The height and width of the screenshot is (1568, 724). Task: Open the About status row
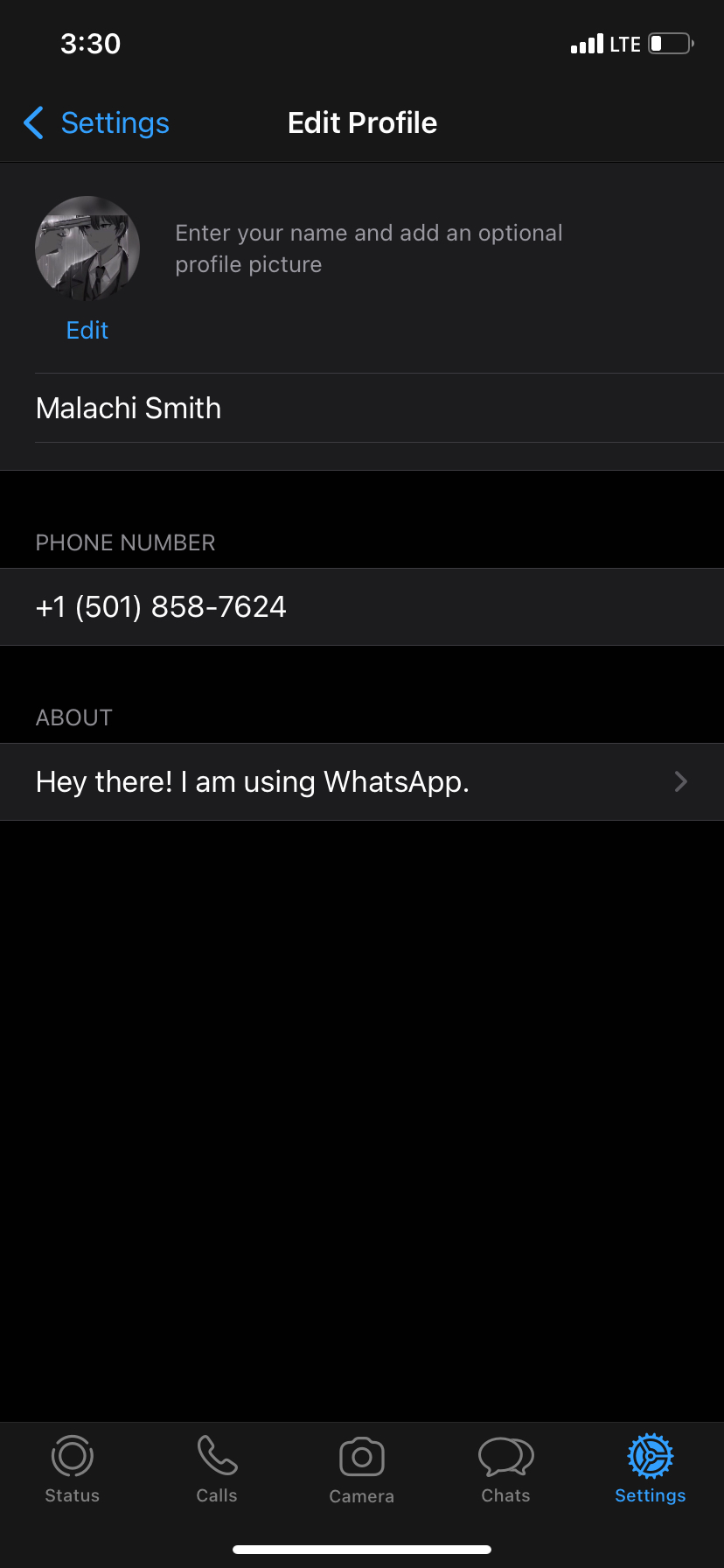click(361, 781)
